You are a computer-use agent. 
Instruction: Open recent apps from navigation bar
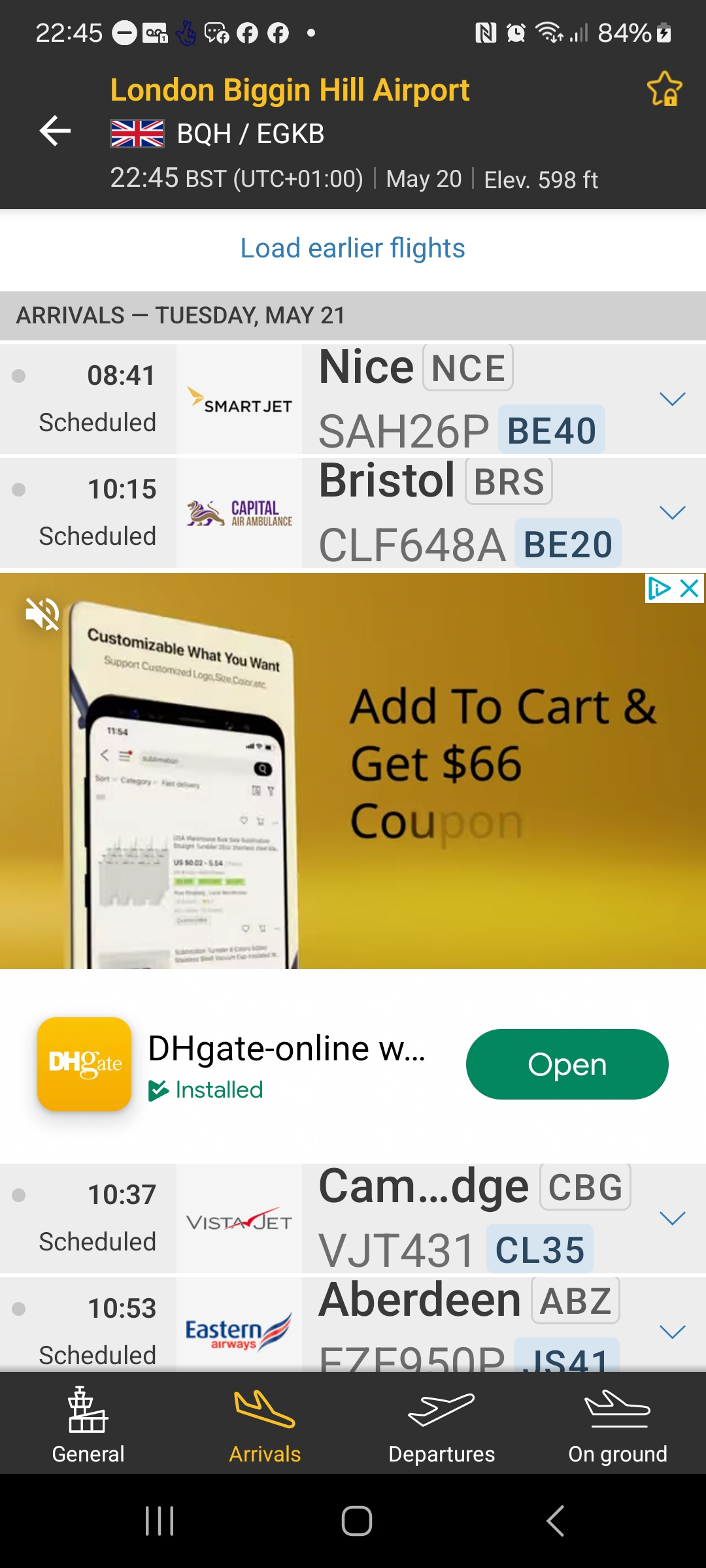pyautogui.click(x=160, y=1521)
